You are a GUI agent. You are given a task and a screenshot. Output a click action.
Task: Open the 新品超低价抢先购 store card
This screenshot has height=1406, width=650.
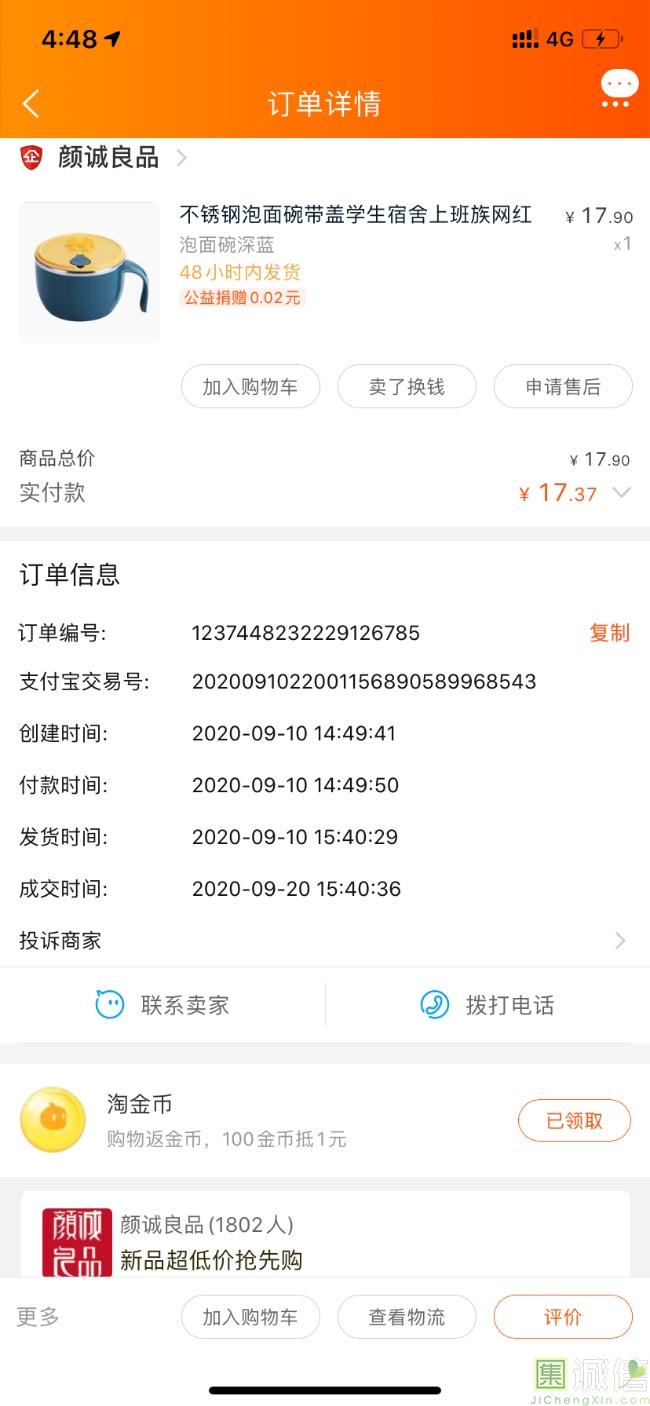pos(325,1240)
